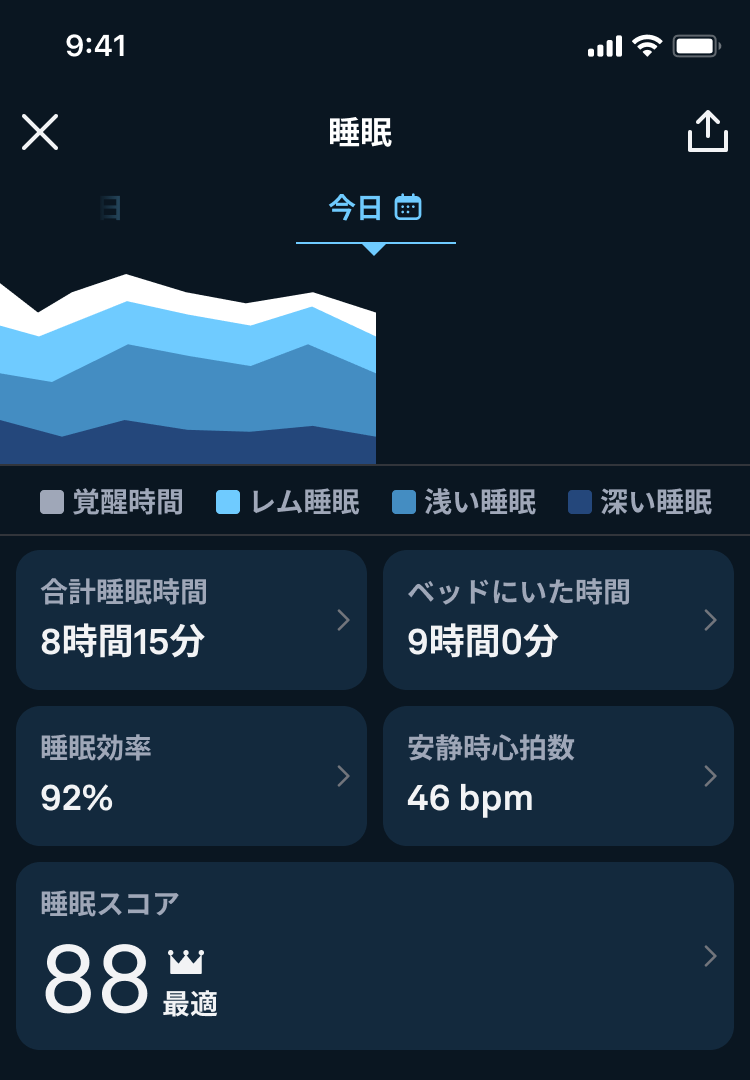Viewport: 750px width, 1080px height.
Task: View ベッドにいた時間 details
Action: pos(558,620)
